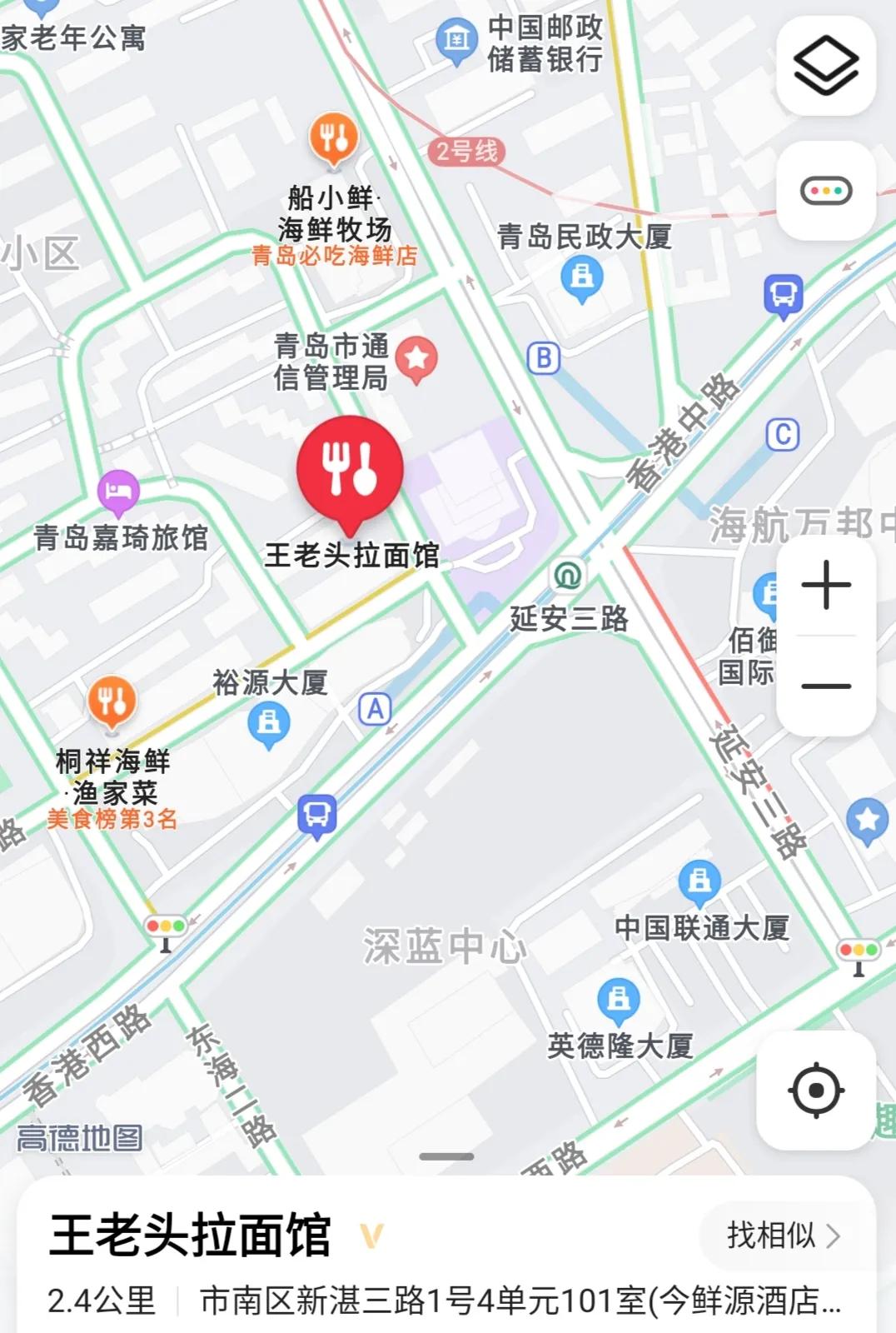Screen dimensions: 896x1333
Task: Toggle the traffic conditions overlay
Action: point(827,189)
